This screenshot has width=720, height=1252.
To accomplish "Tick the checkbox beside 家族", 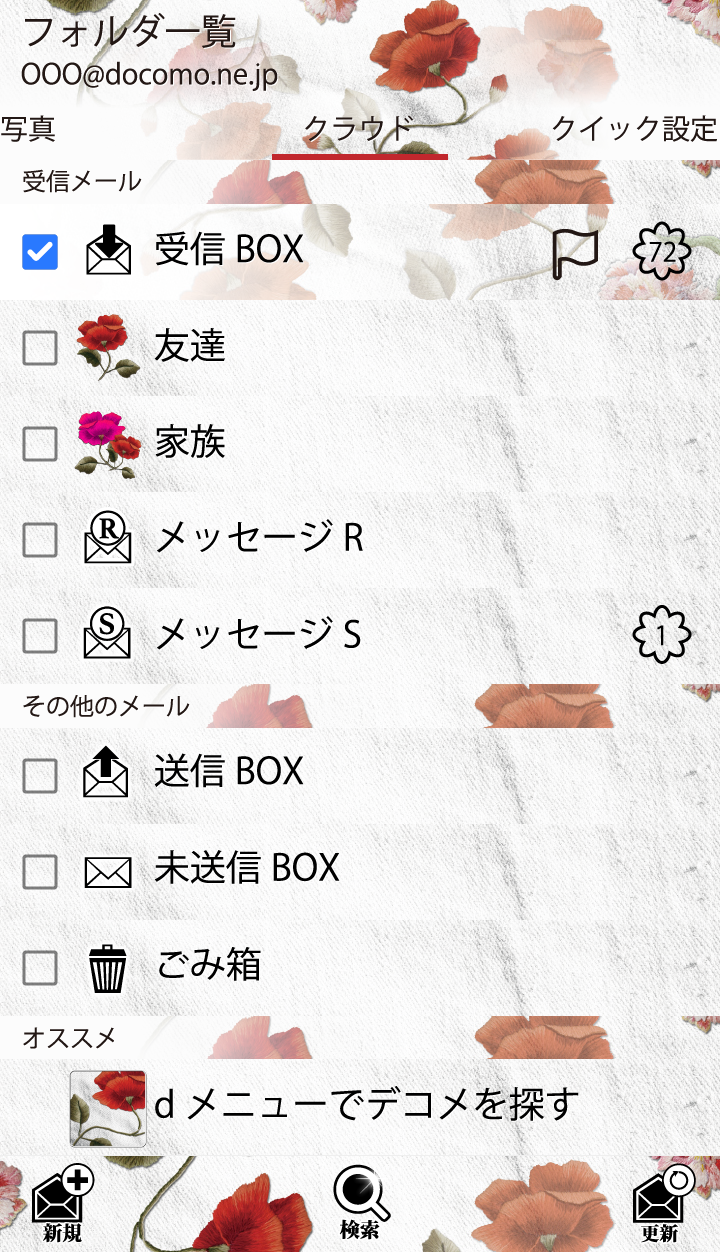I will [40, 444].
